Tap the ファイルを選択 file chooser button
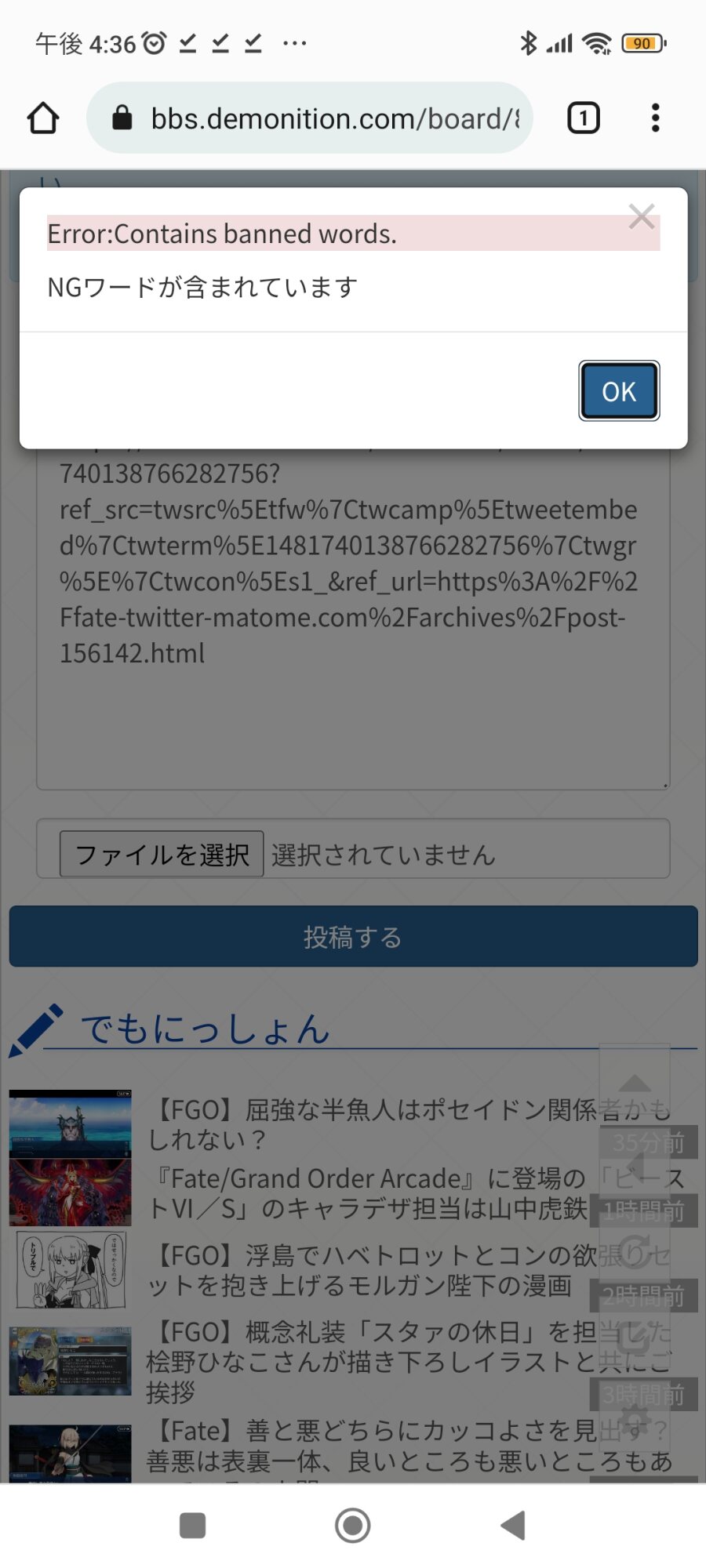 (x=162, y=854)
